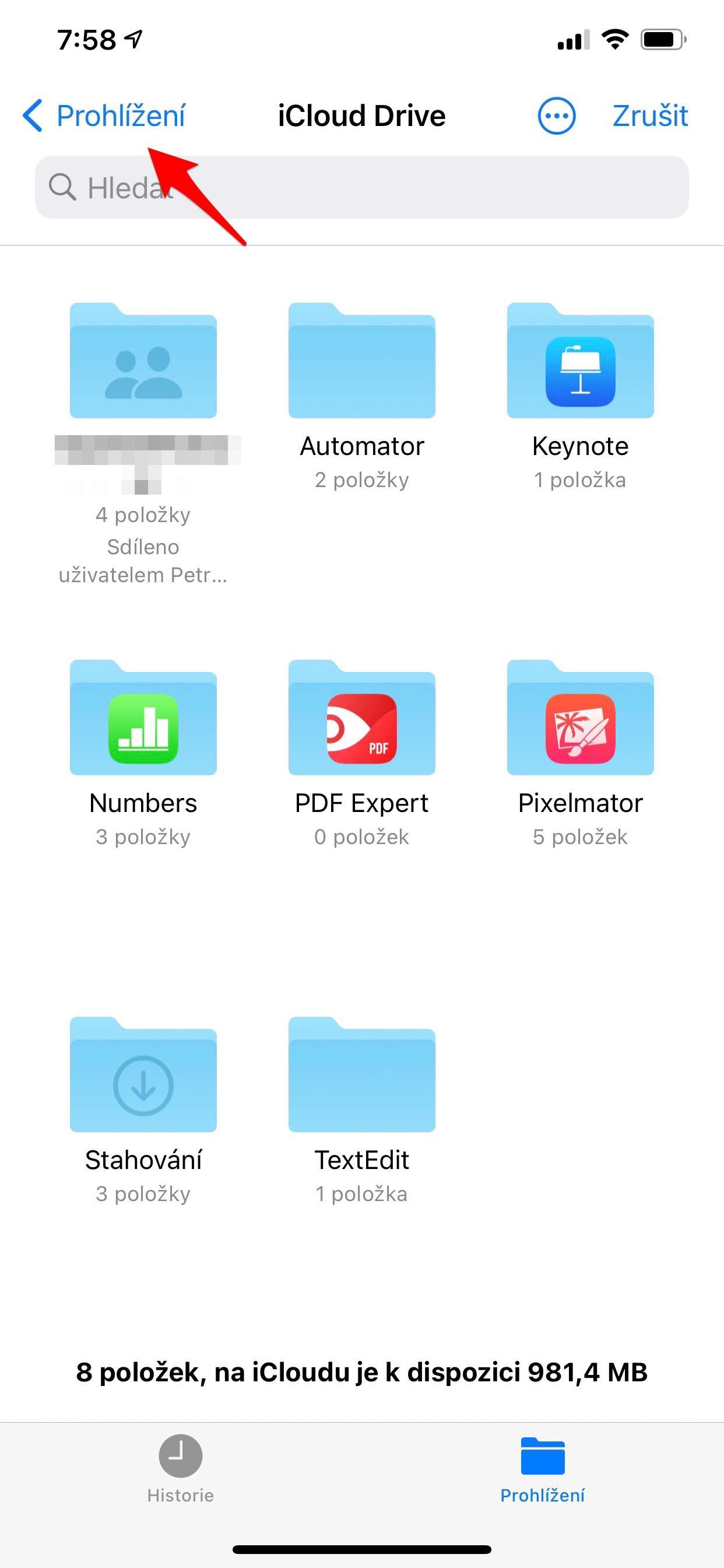Open the shared folder with 4 položky
Screen dimensions: 724x1568
pyautogui.click(x=143, y=361)
